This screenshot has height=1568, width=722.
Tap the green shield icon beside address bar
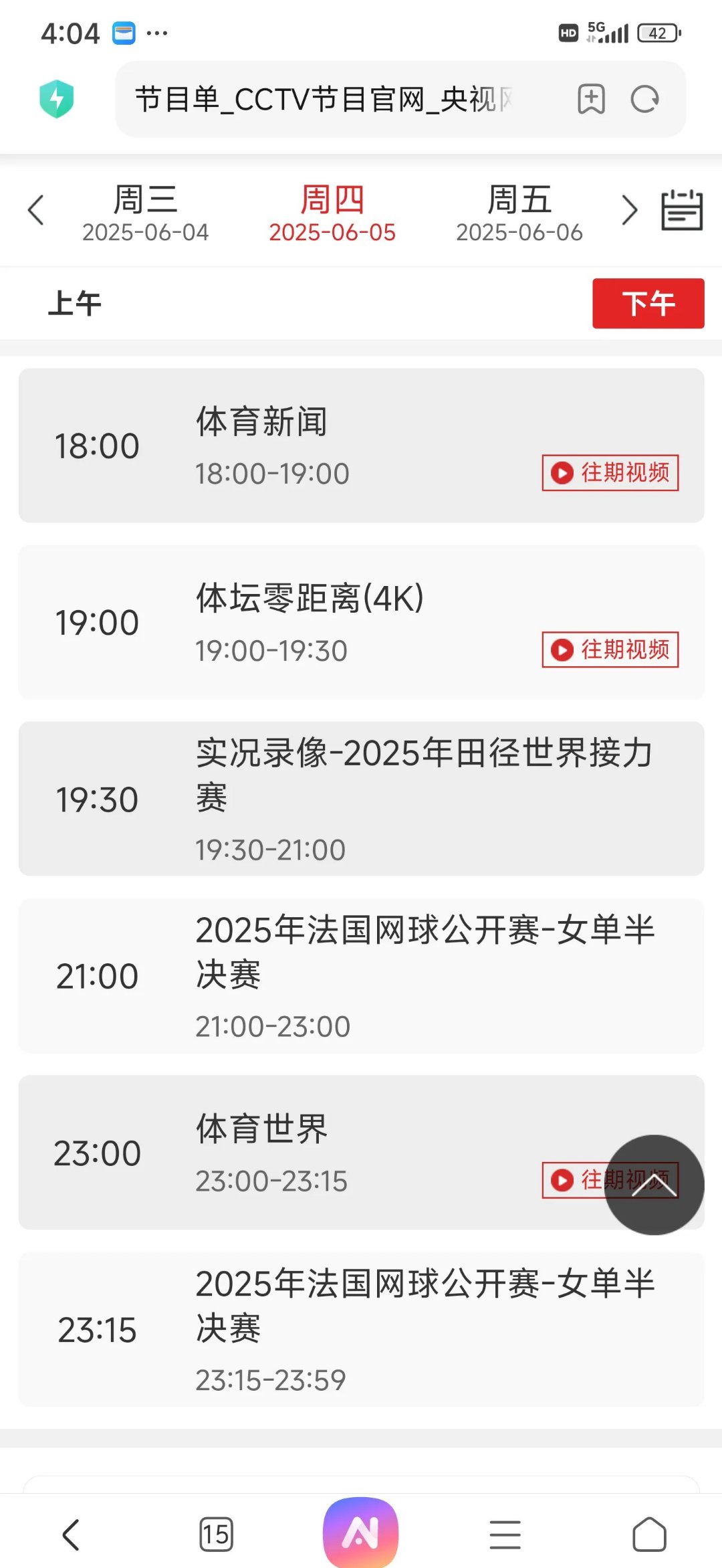56,98
